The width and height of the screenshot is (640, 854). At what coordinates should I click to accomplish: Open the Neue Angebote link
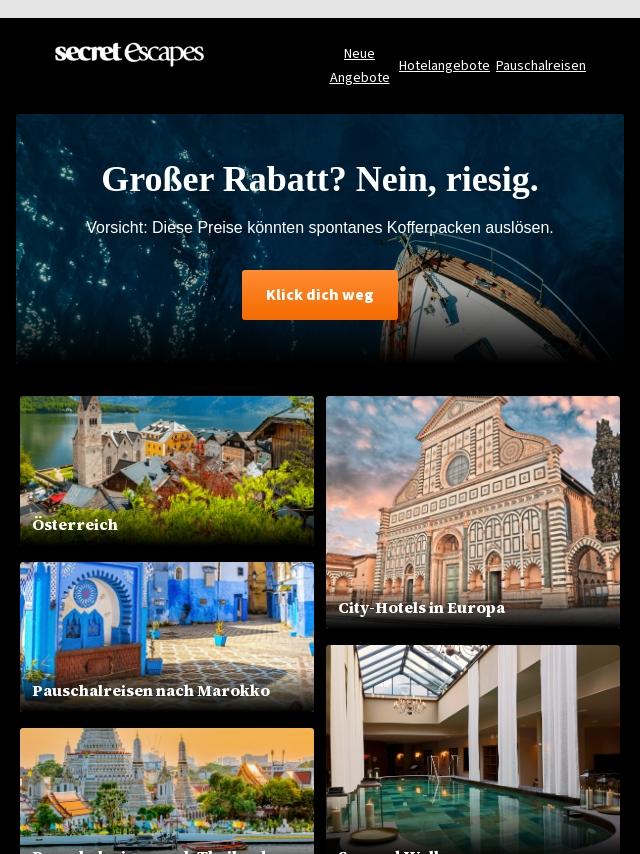(359, 65)
